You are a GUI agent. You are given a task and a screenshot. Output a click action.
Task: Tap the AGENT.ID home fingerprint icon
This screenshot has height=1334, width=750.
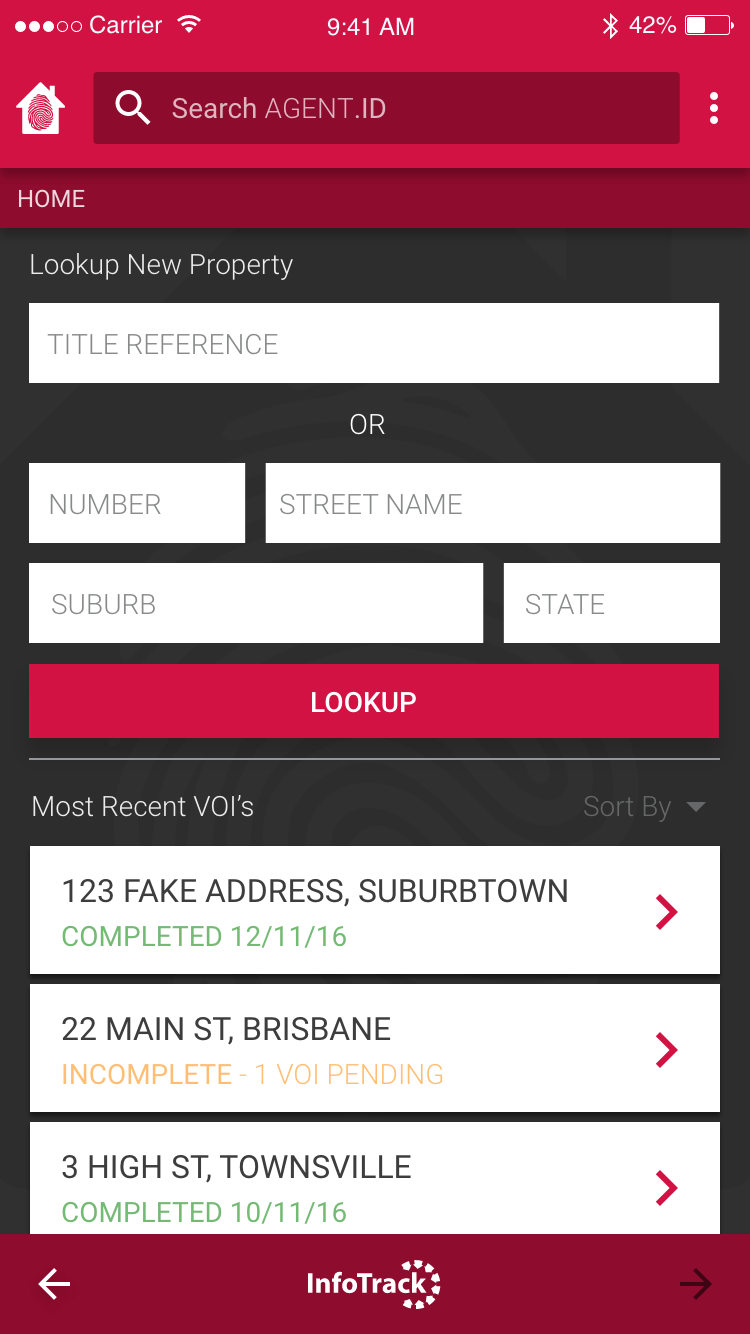(41, 108)
